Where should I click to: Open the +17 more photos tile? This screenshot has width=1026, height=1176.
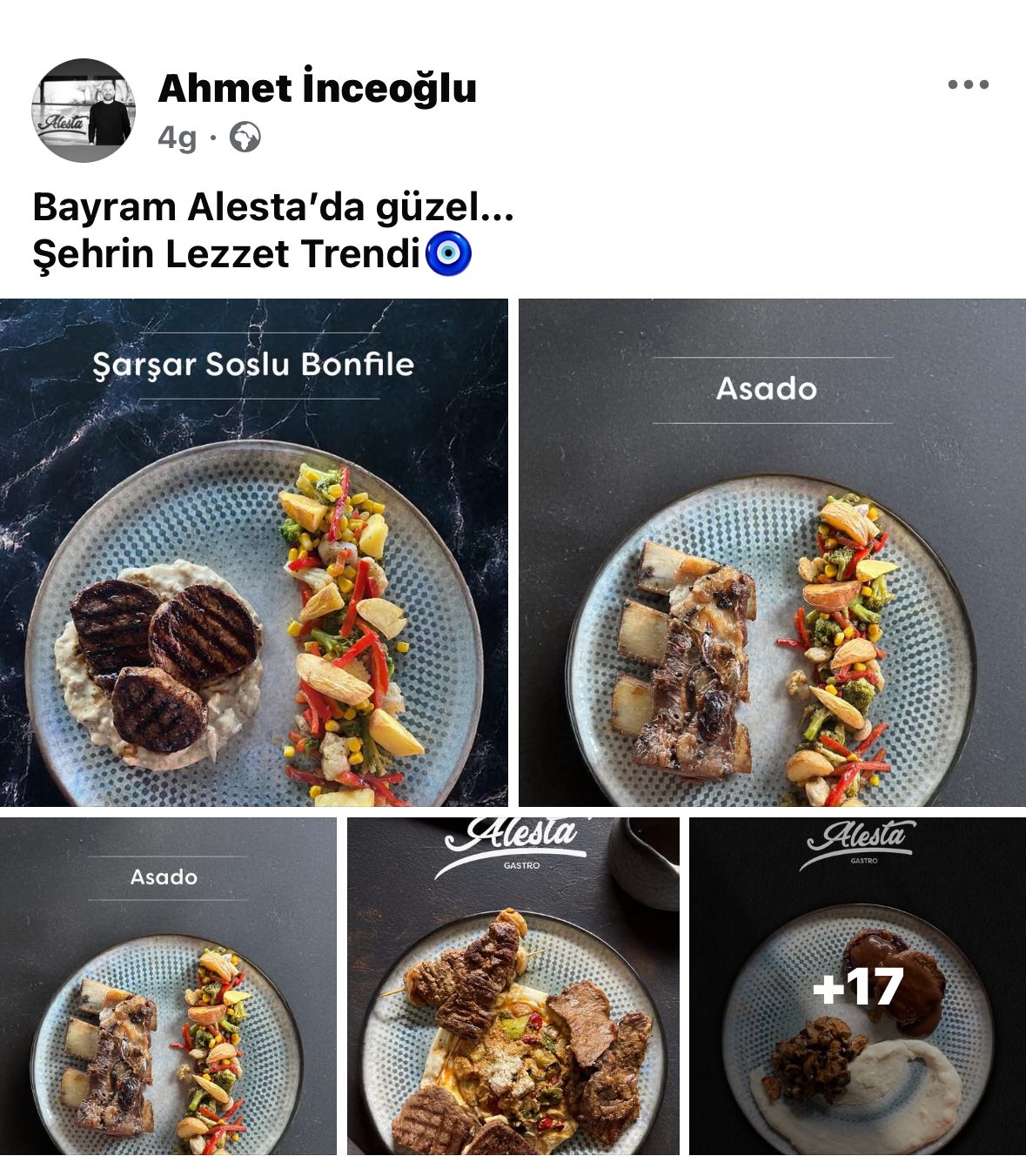pyautogui.click(x=857, y=986)
